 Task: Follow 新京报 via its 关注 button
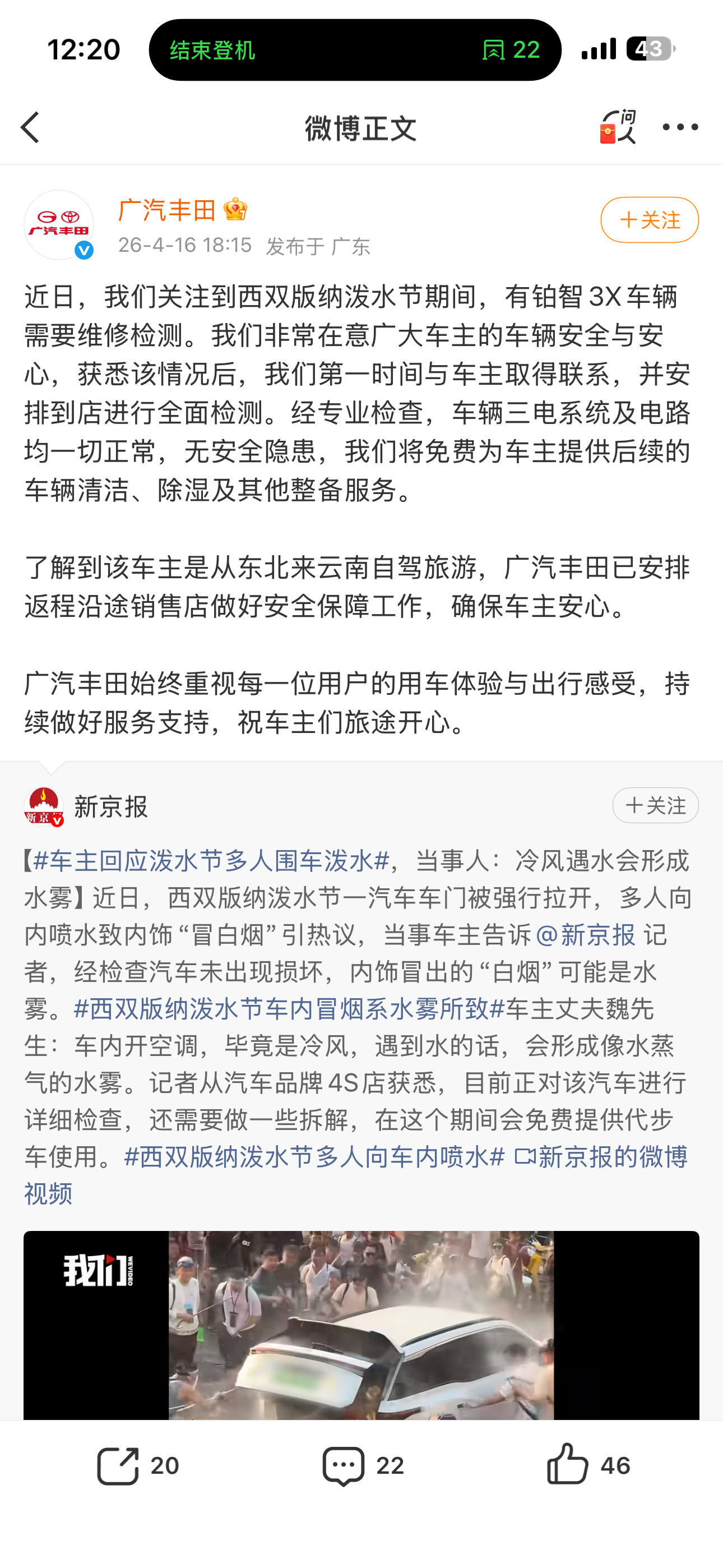click(x=656, y=805)
